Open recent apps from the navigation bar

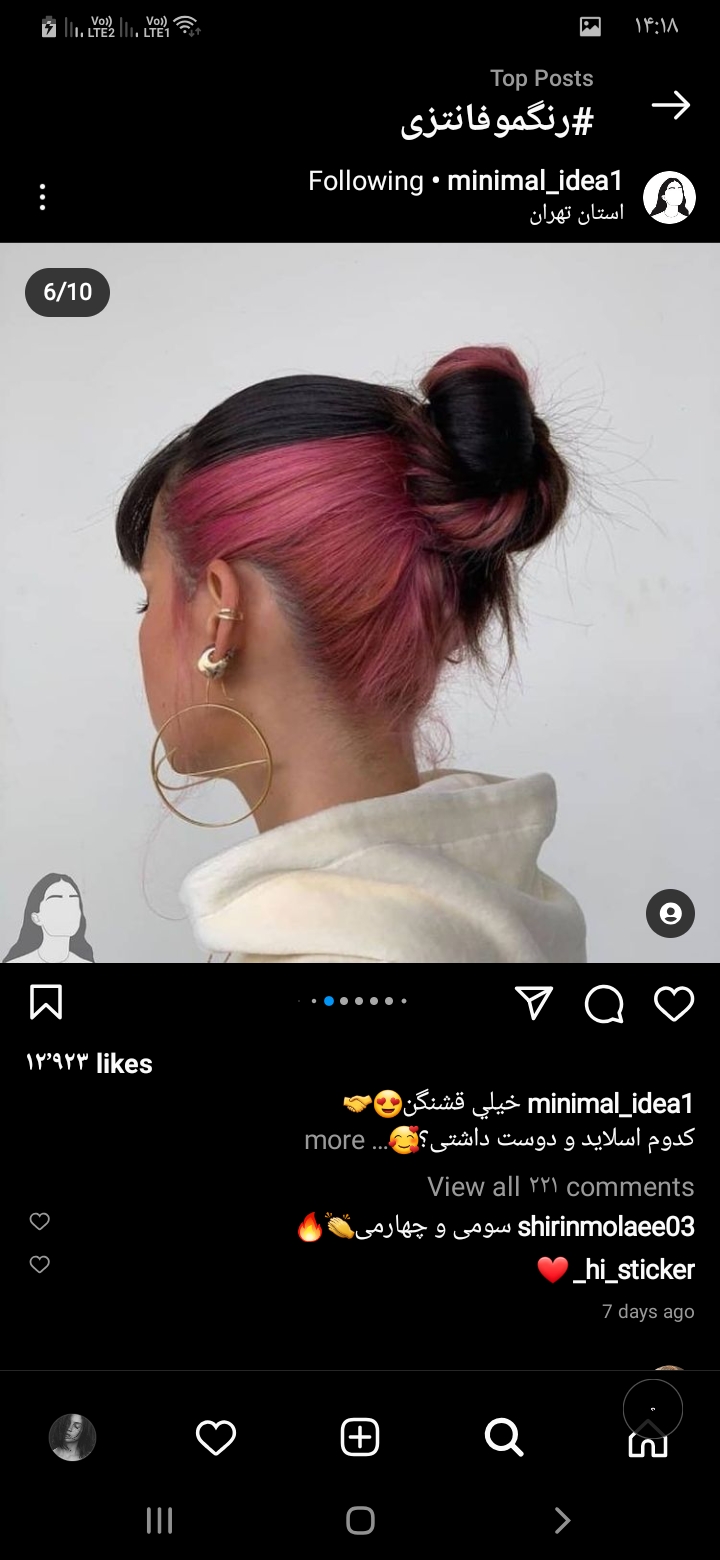coord(160,1521)
